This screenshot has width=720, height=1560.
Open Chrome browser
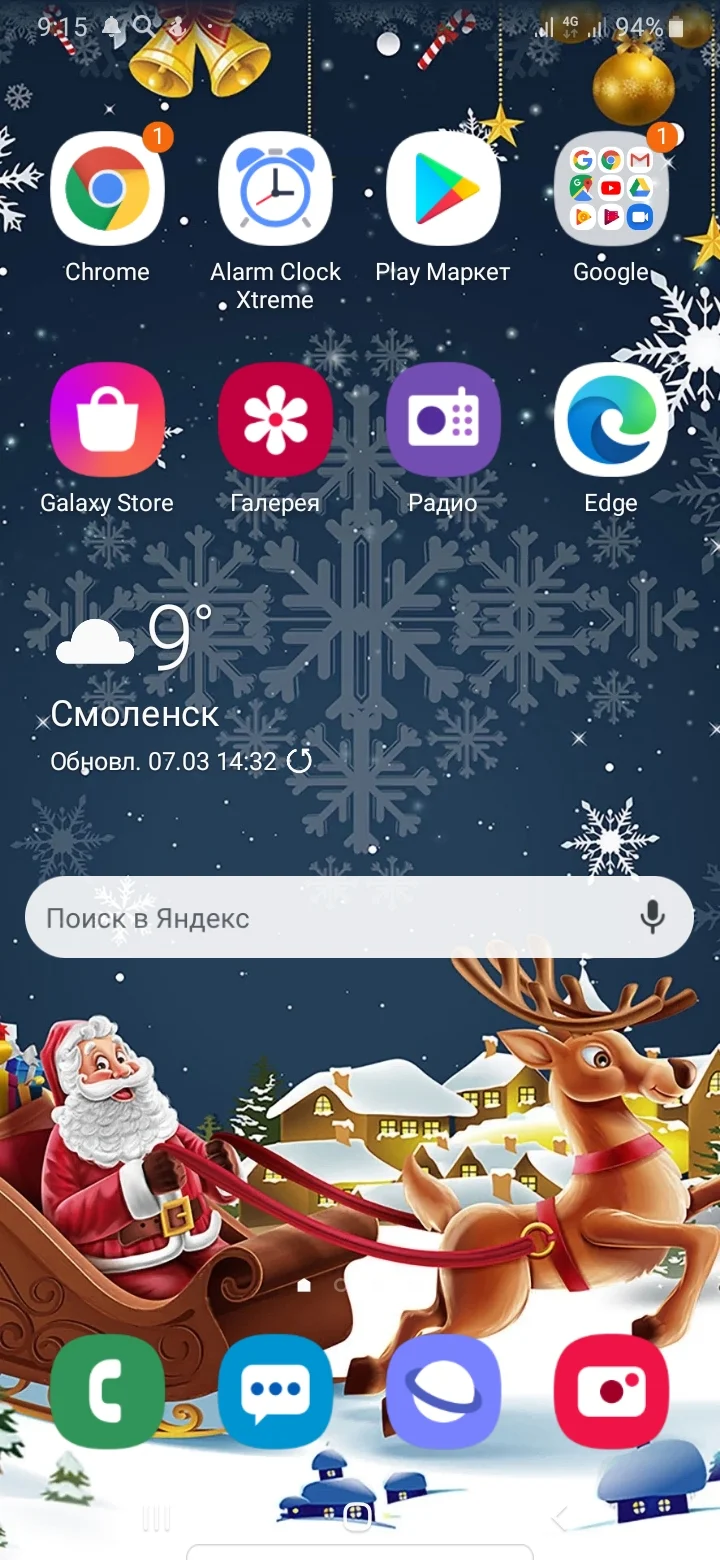pos(107,190)
